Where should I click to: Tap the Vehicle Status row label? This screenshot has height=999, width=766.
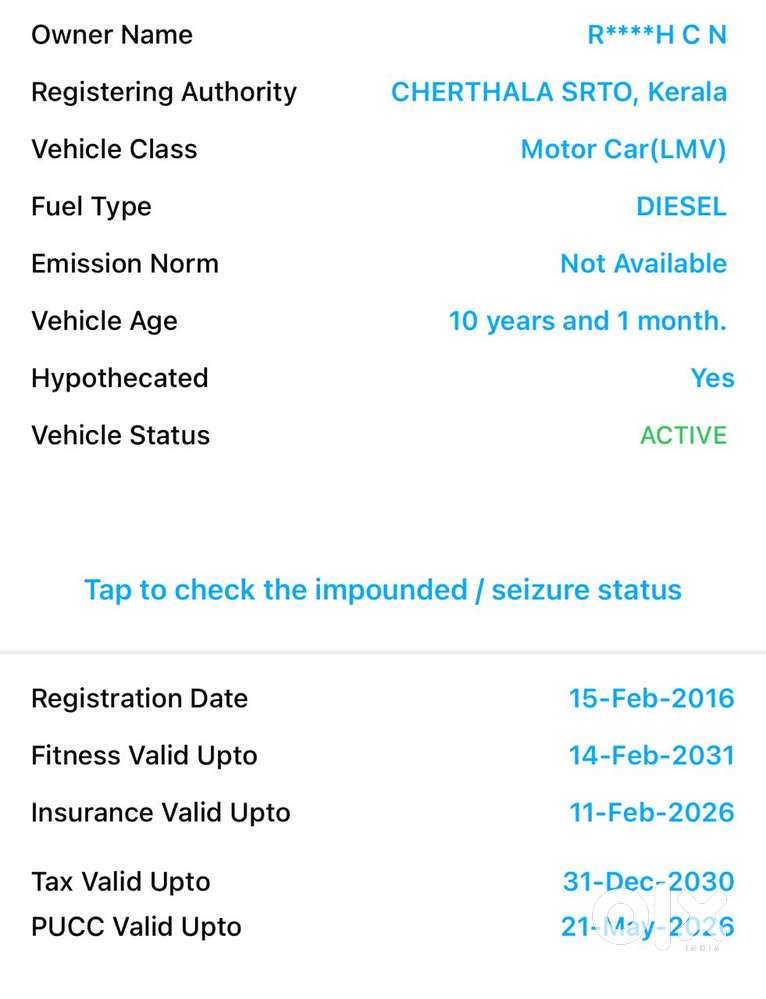[x=120, y=435]
